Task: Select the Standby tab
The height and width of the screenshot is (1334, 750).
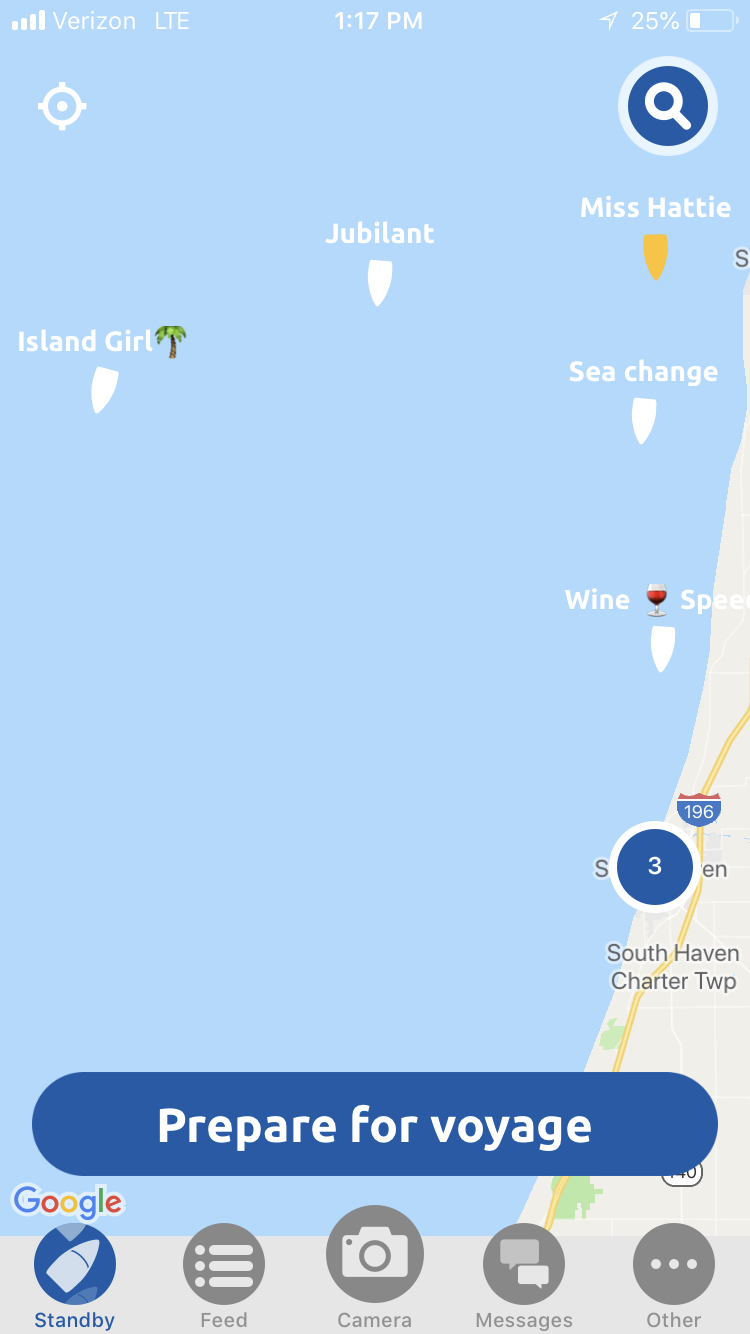Action: coord(75,1276)
